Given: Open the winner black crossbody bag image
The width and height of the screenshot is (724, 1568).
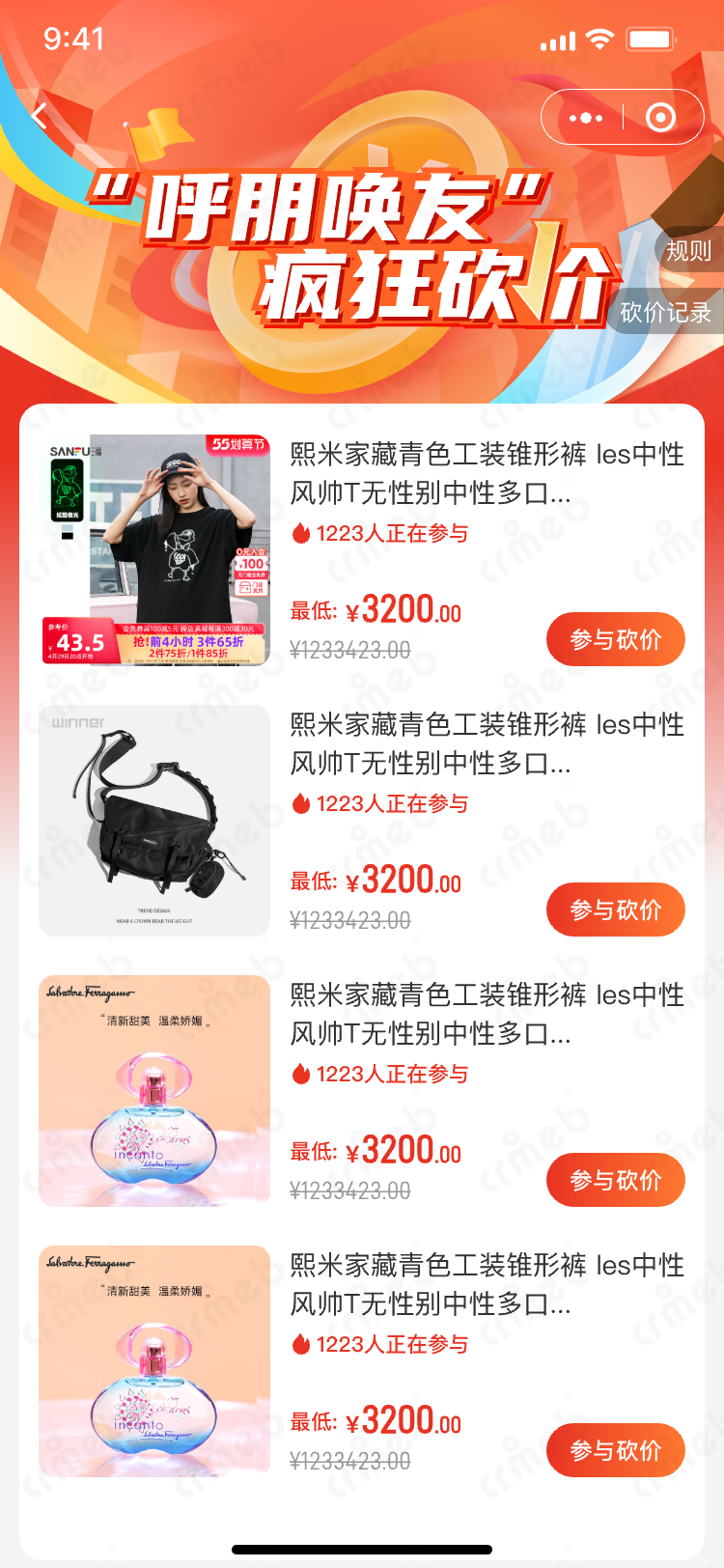Looking at the screenshot, I should pos(154,821).
